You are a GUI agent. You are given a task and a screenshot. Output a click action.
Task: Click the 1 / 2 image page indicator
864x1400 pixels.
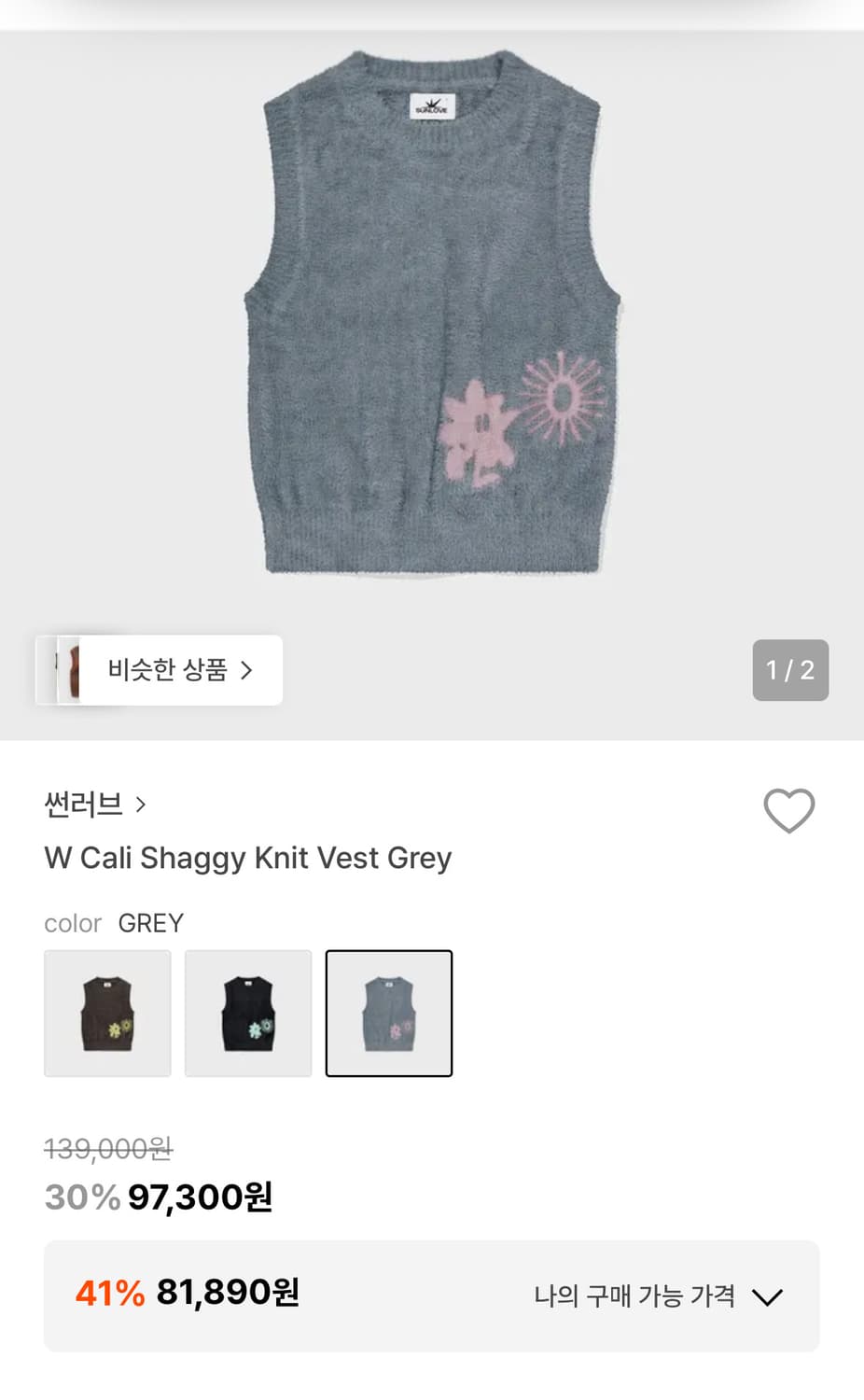click(790, 670)
